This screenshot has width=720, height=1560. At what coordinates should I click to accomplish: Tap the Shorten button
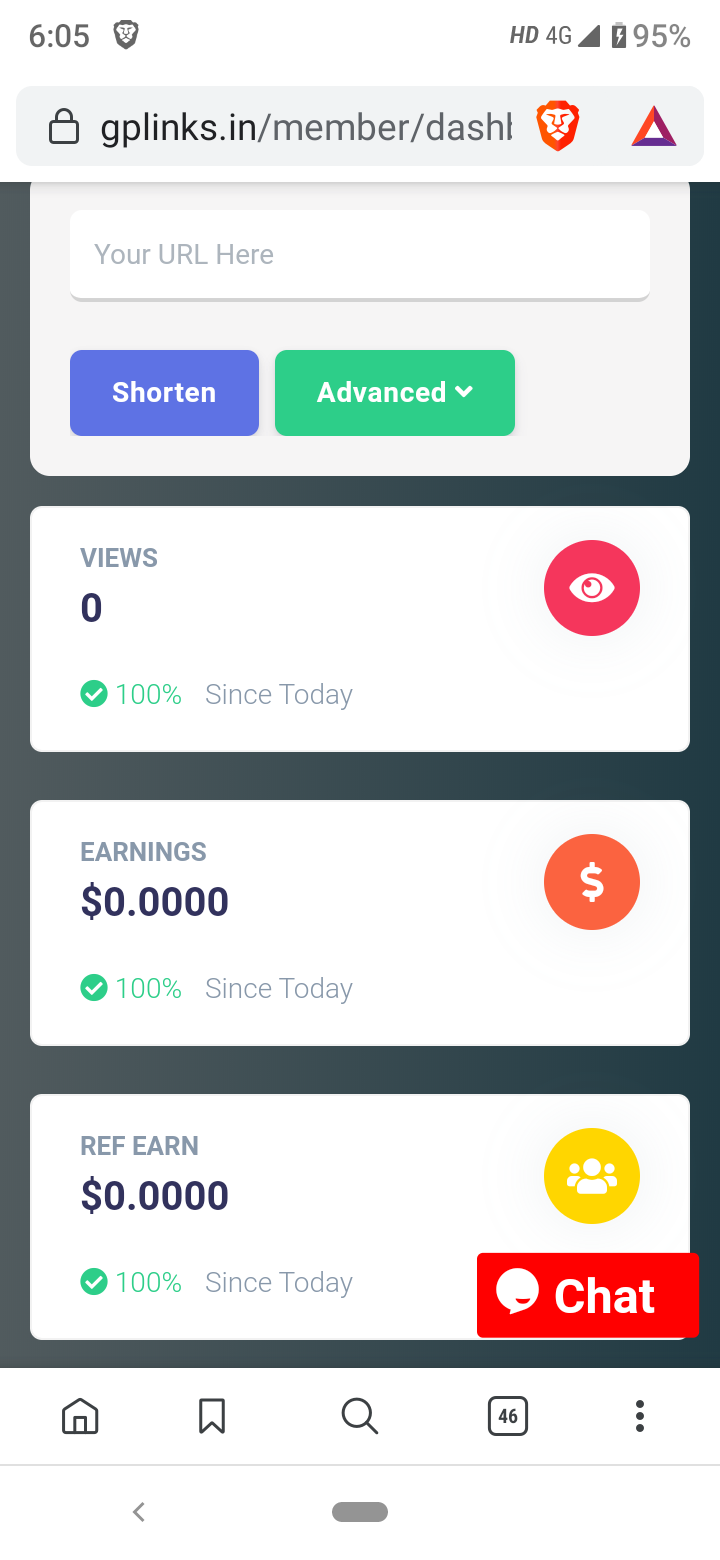pyautogui.click(x=164, y=392)
